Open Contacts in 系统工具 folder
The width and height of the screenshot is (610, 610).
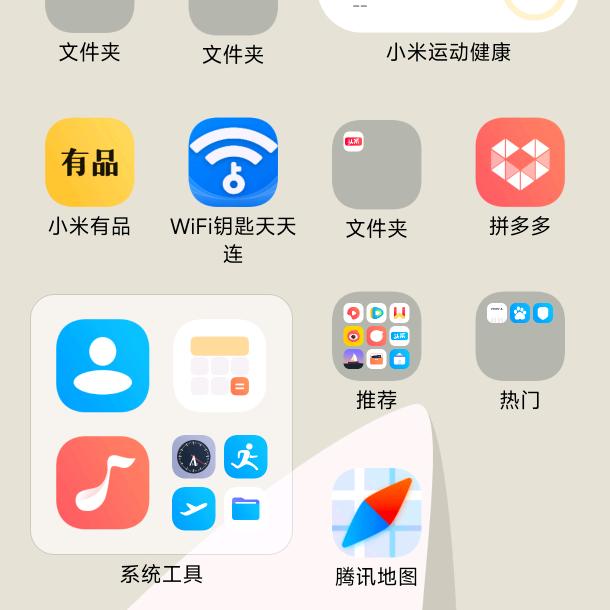pos(103,365)
